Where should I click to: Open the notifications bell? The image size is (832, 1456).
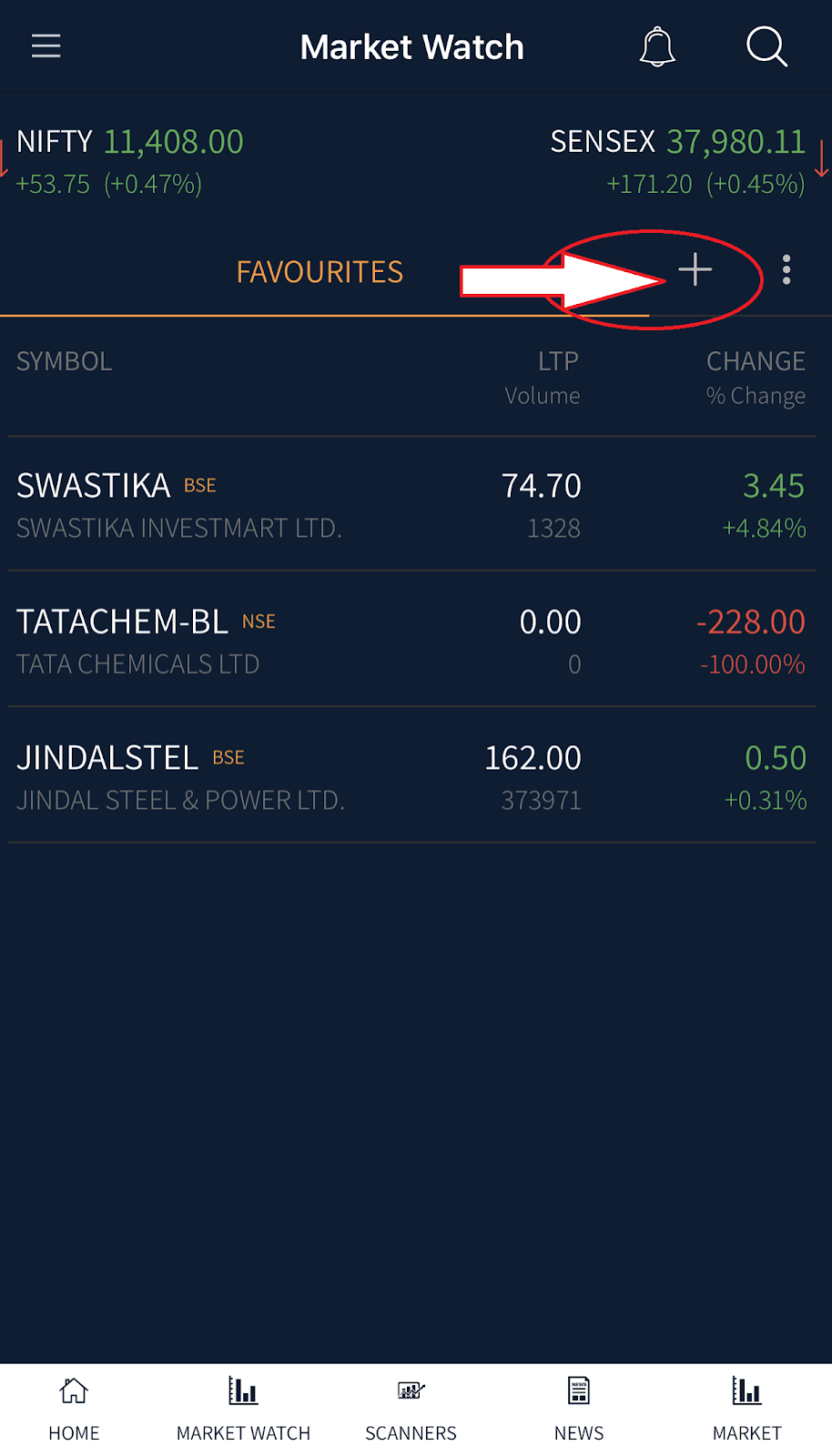(656, 46)
